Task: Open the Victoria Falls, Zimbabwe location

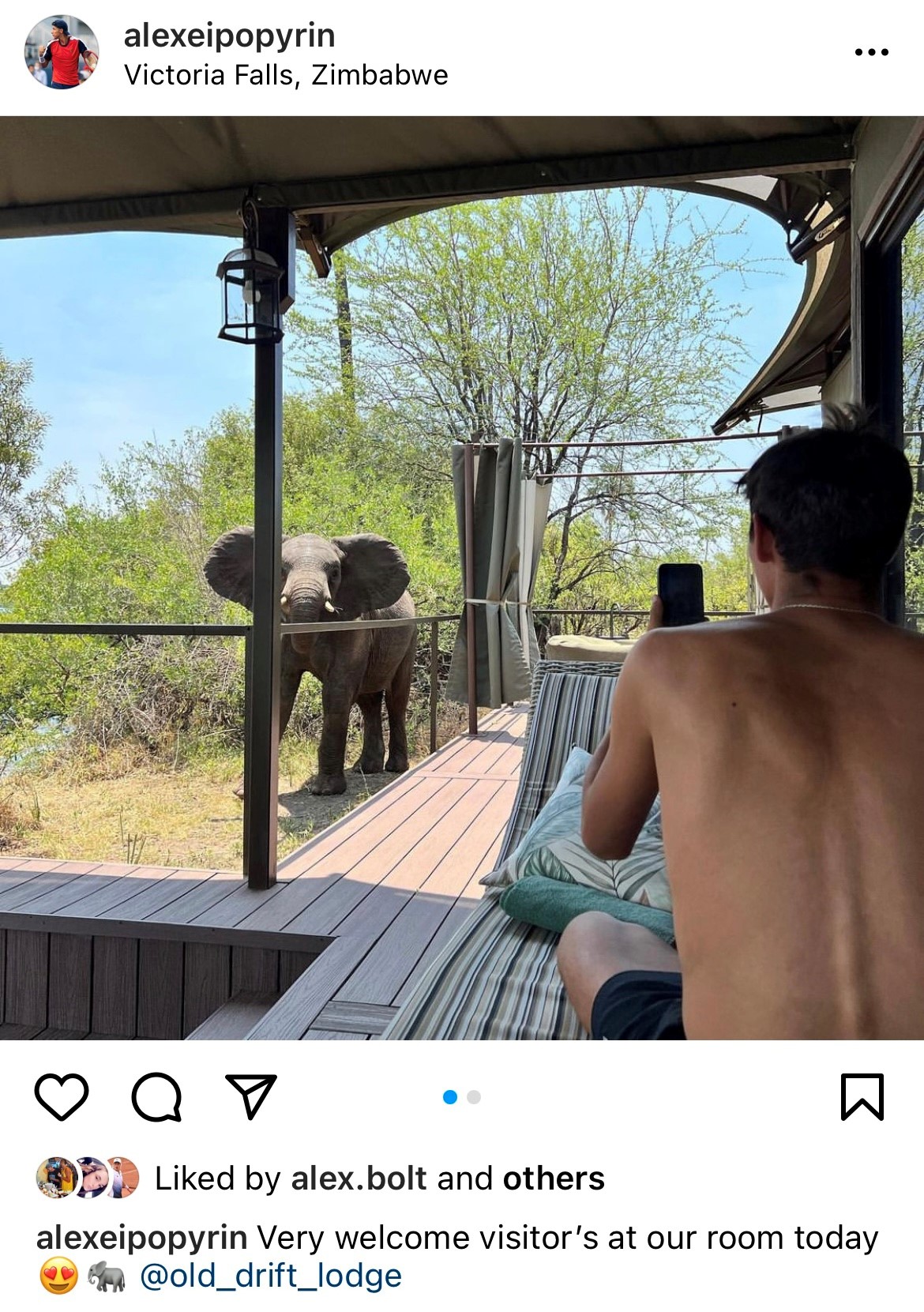Action: click(286, 75)
